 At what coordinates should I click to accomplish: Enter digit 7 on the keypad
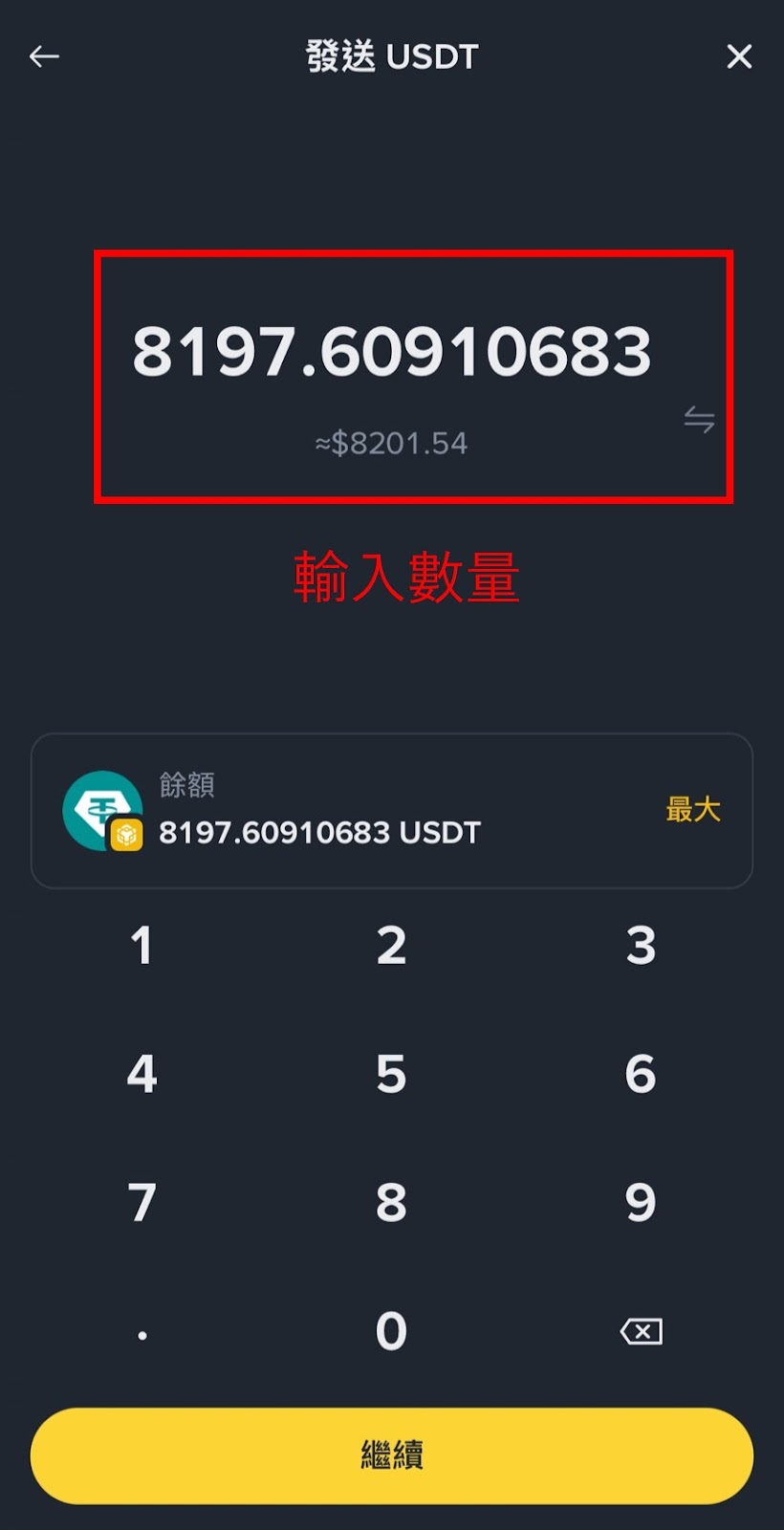point(142,1202)
